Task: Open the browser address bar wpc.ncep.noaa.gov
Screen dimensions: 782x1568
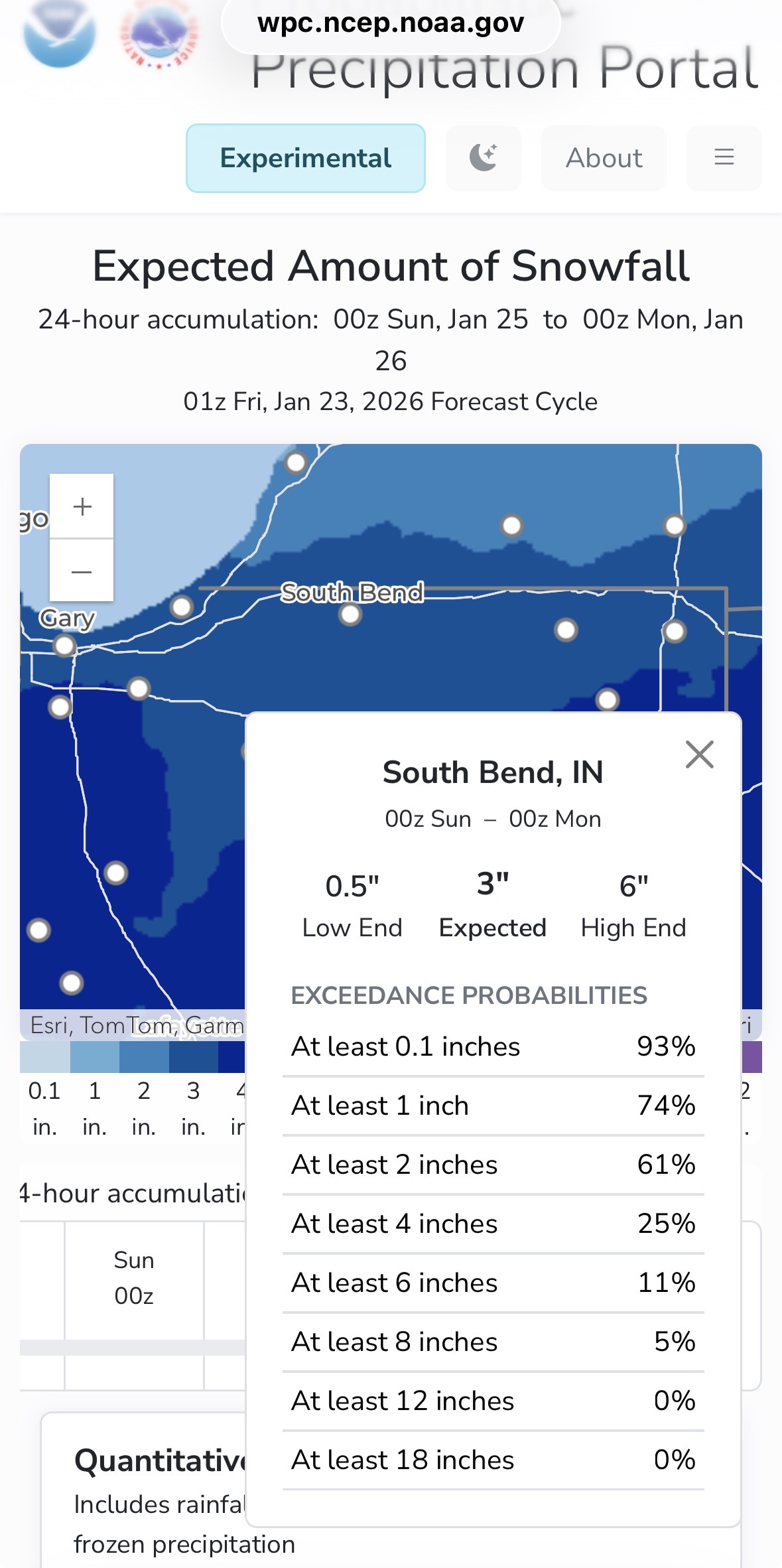Action: [x=391, y=23]
